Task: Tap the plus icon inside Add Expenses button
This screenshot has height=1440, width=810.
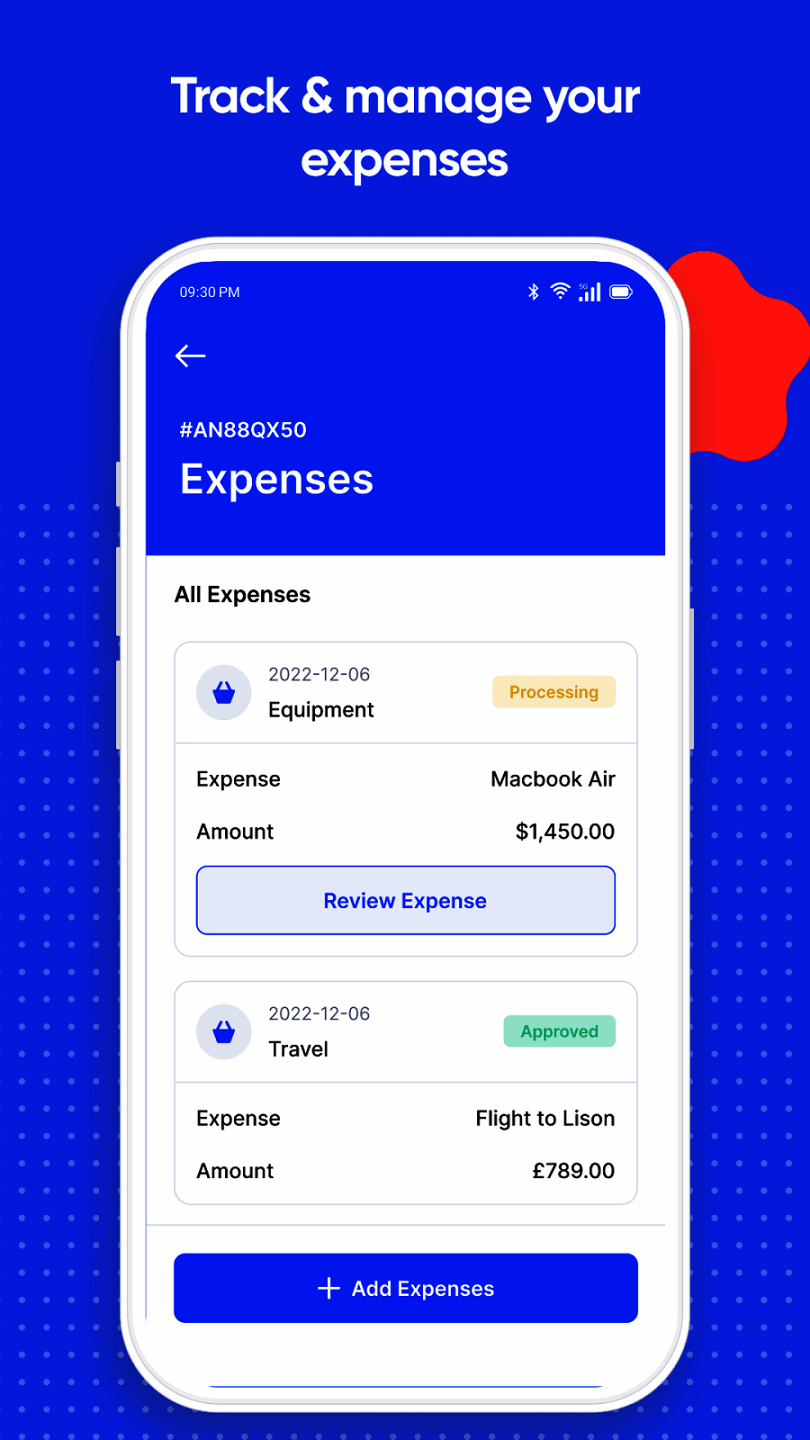Action: pos(328,1288)
